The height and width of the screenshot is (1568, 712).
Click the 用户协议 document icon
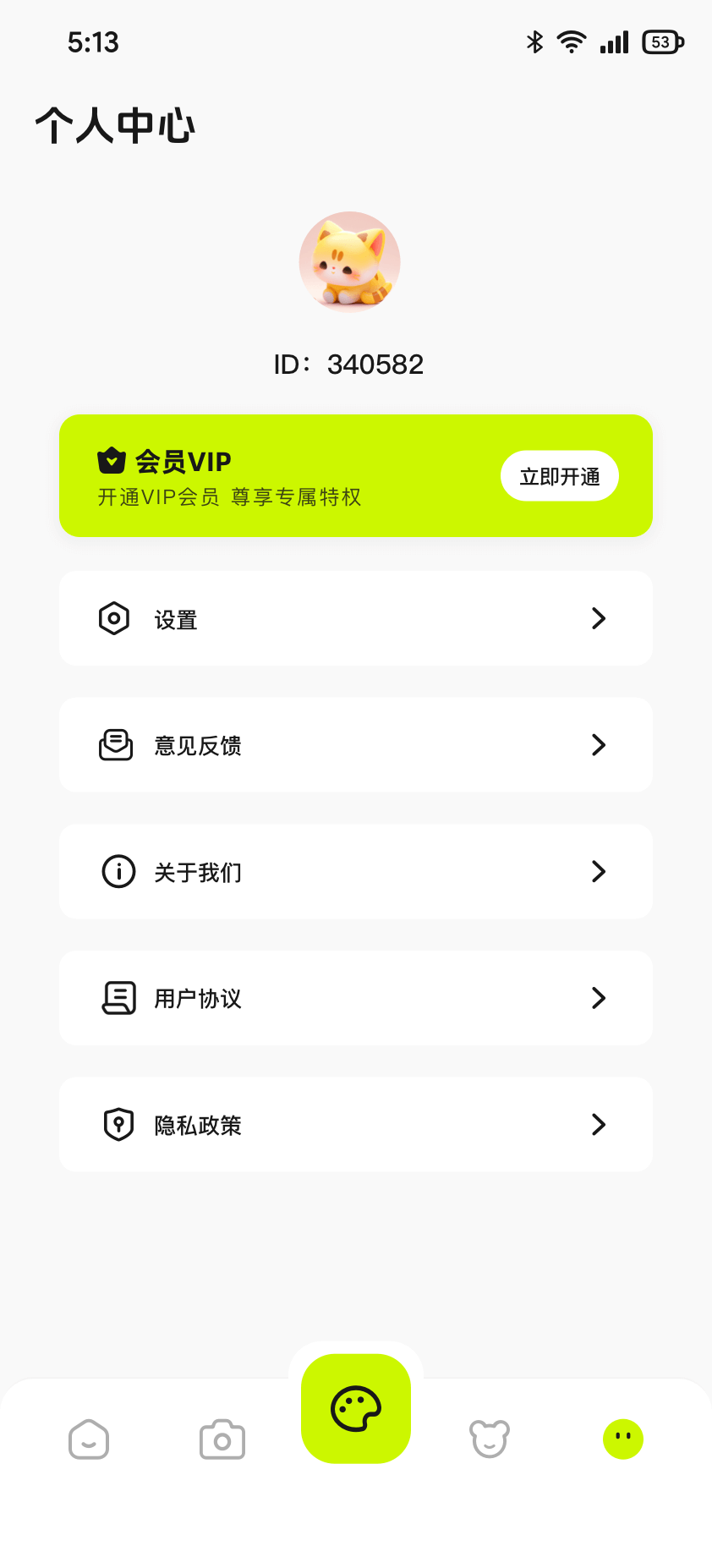(119, 998)
